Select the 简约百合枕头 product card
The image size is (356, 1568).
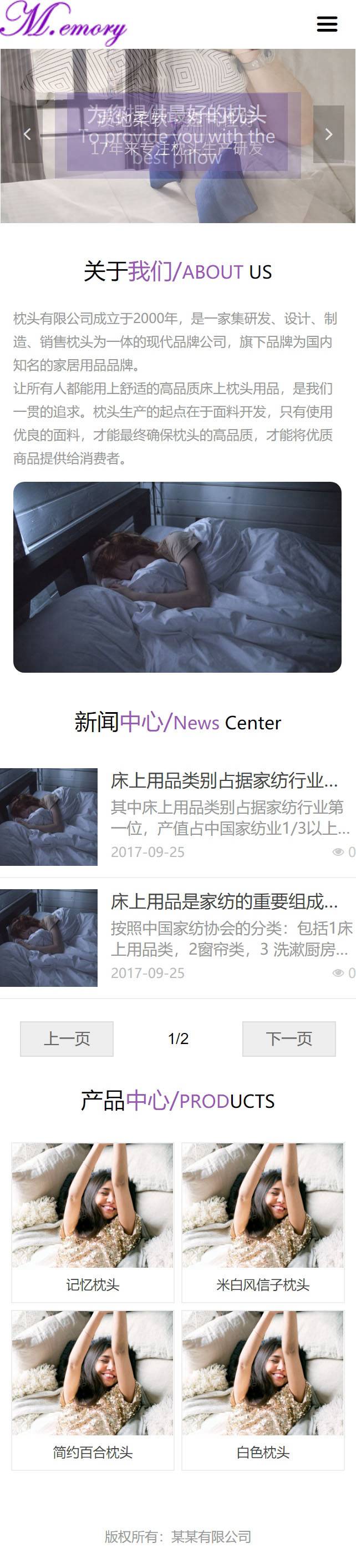tap(93, 1389)
